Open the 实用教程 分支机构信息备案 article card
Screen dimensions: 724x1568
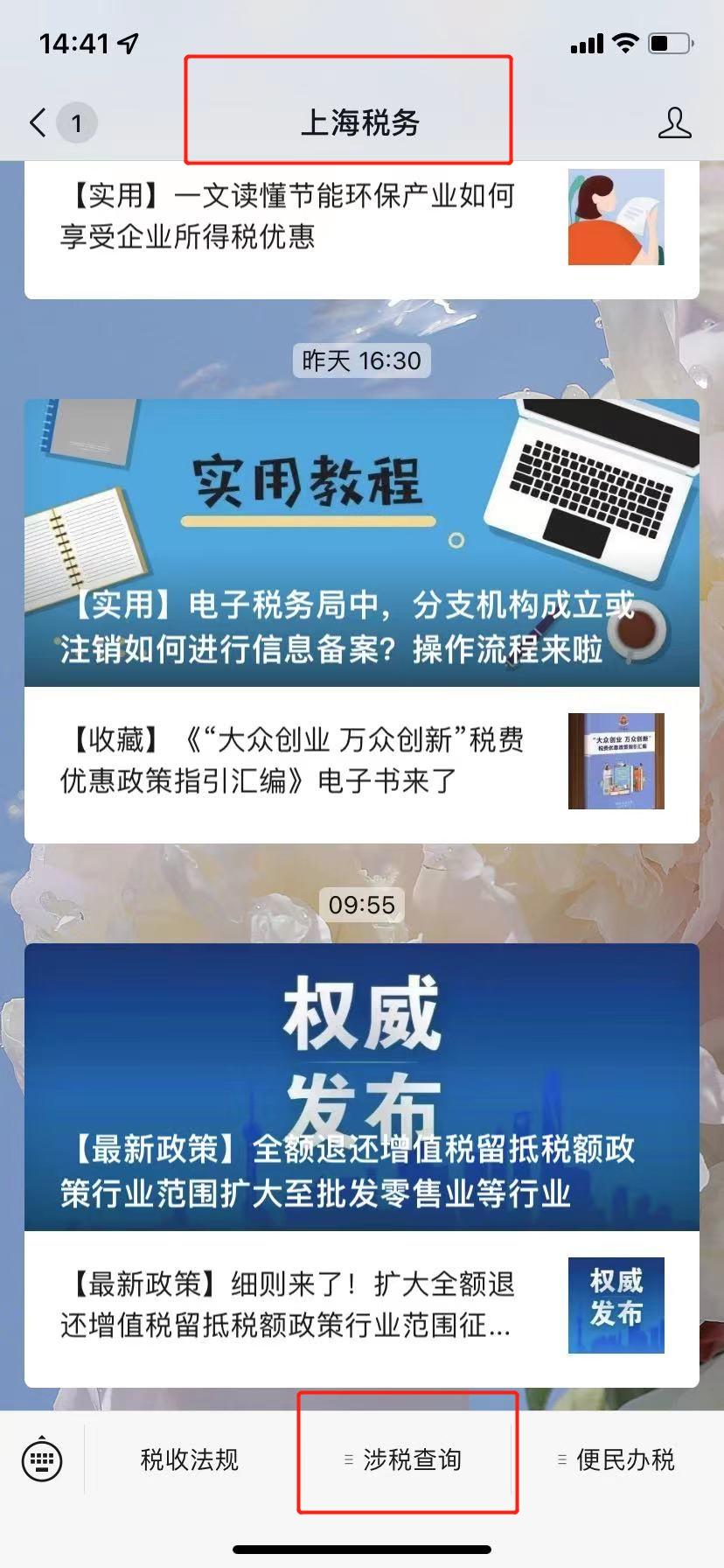click(x=361, y=542)
